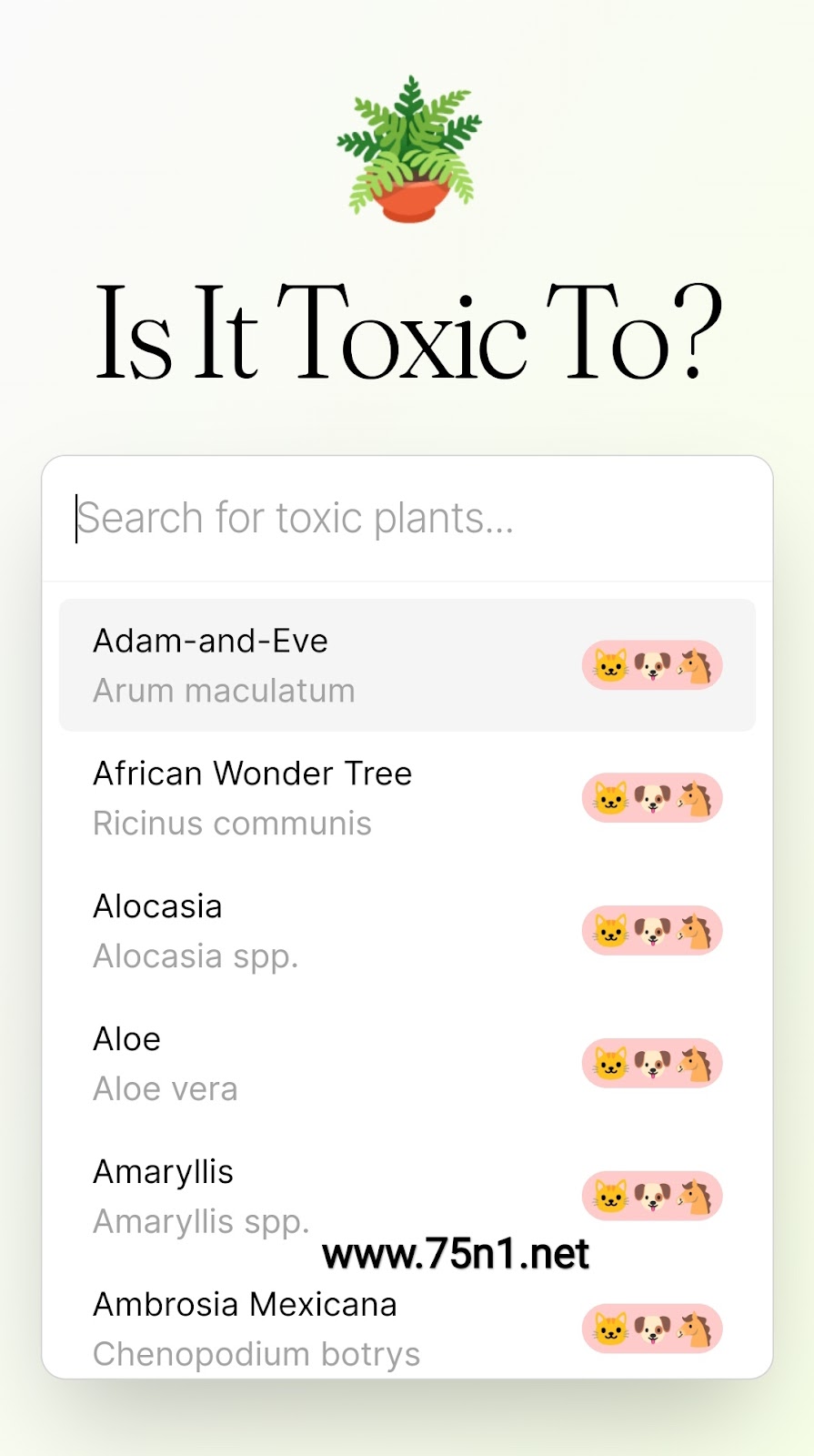Open the Alocasia plant details
The width and height of the screenshot is (814, 1456).
tap(407, 931)
